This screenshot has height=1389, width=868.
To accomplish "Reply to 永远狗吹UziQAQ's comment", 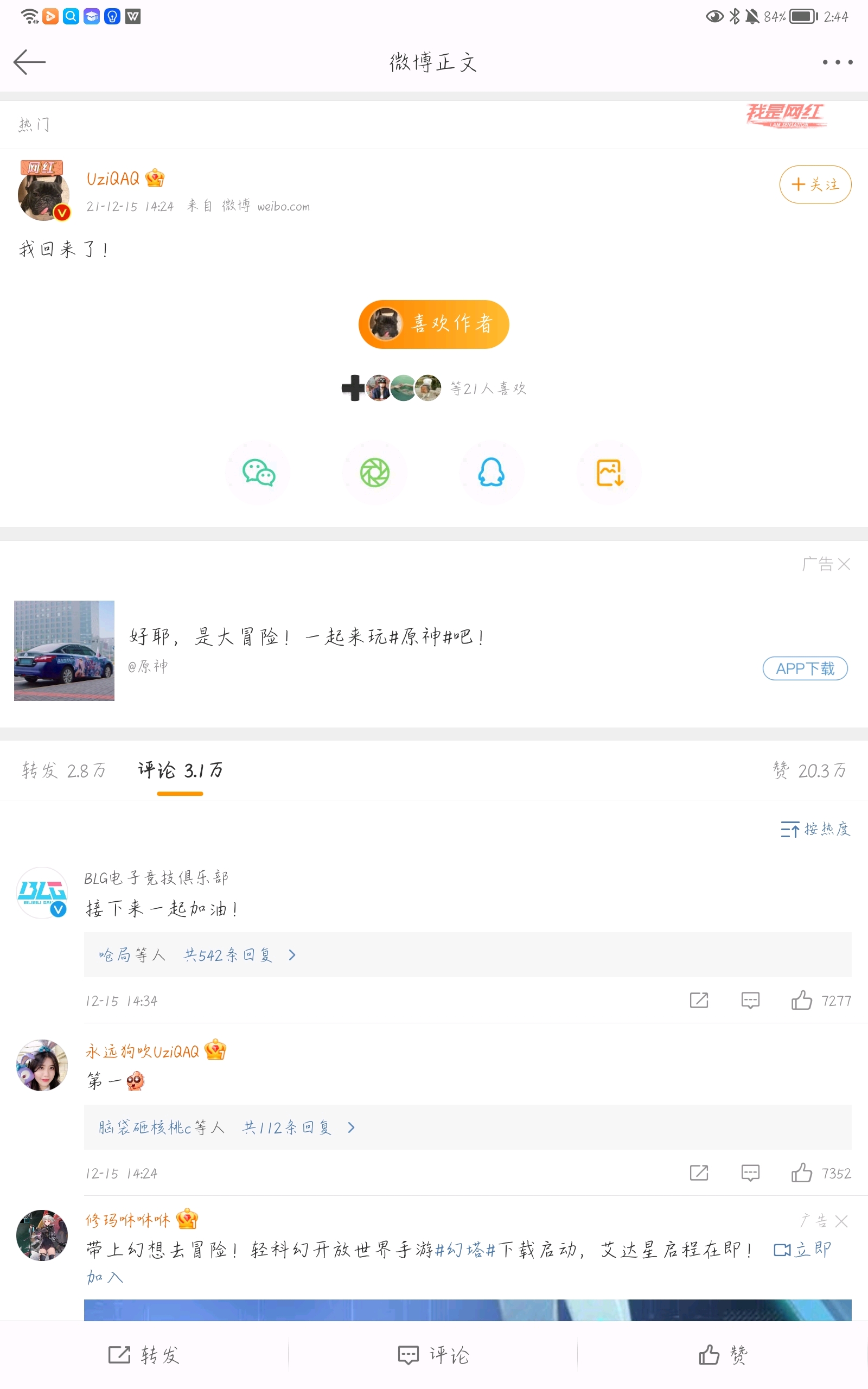I will pyautogui.click(x=750, y=1173).
